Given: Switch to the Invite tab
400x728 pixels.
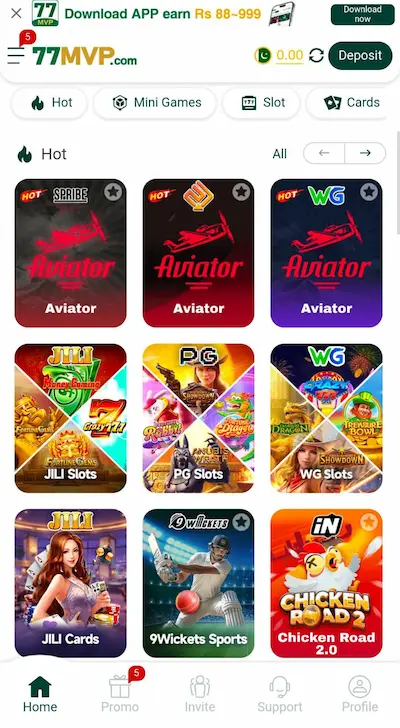Looking at the screenshot, I should [200, 694].
